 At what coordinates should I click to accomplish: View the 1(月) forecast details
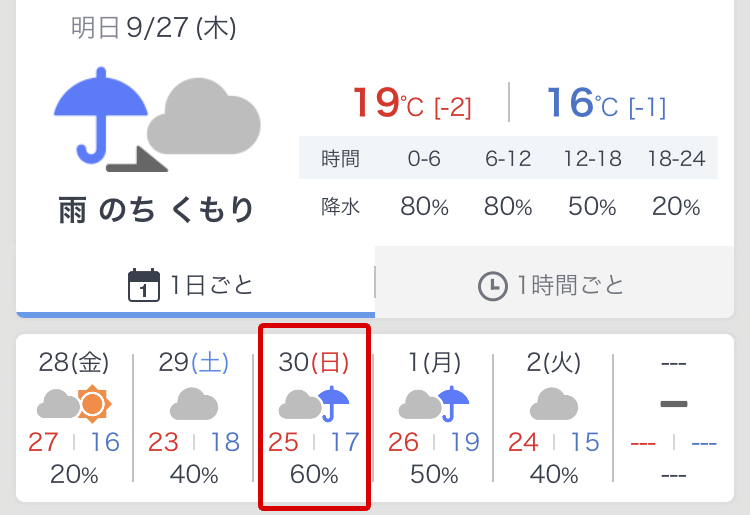[434, 418]
